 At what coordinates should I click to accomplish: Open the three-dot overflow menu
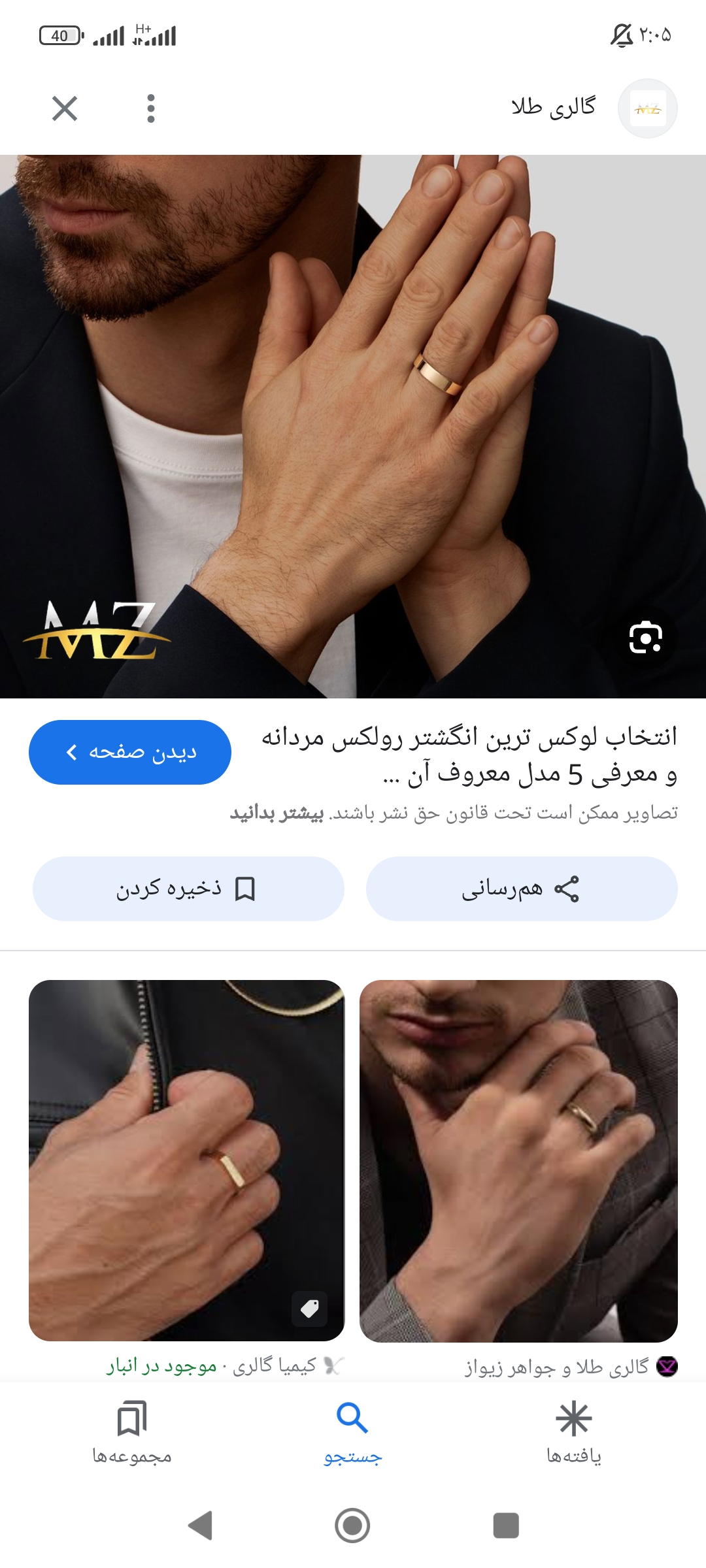coord(151,108)
